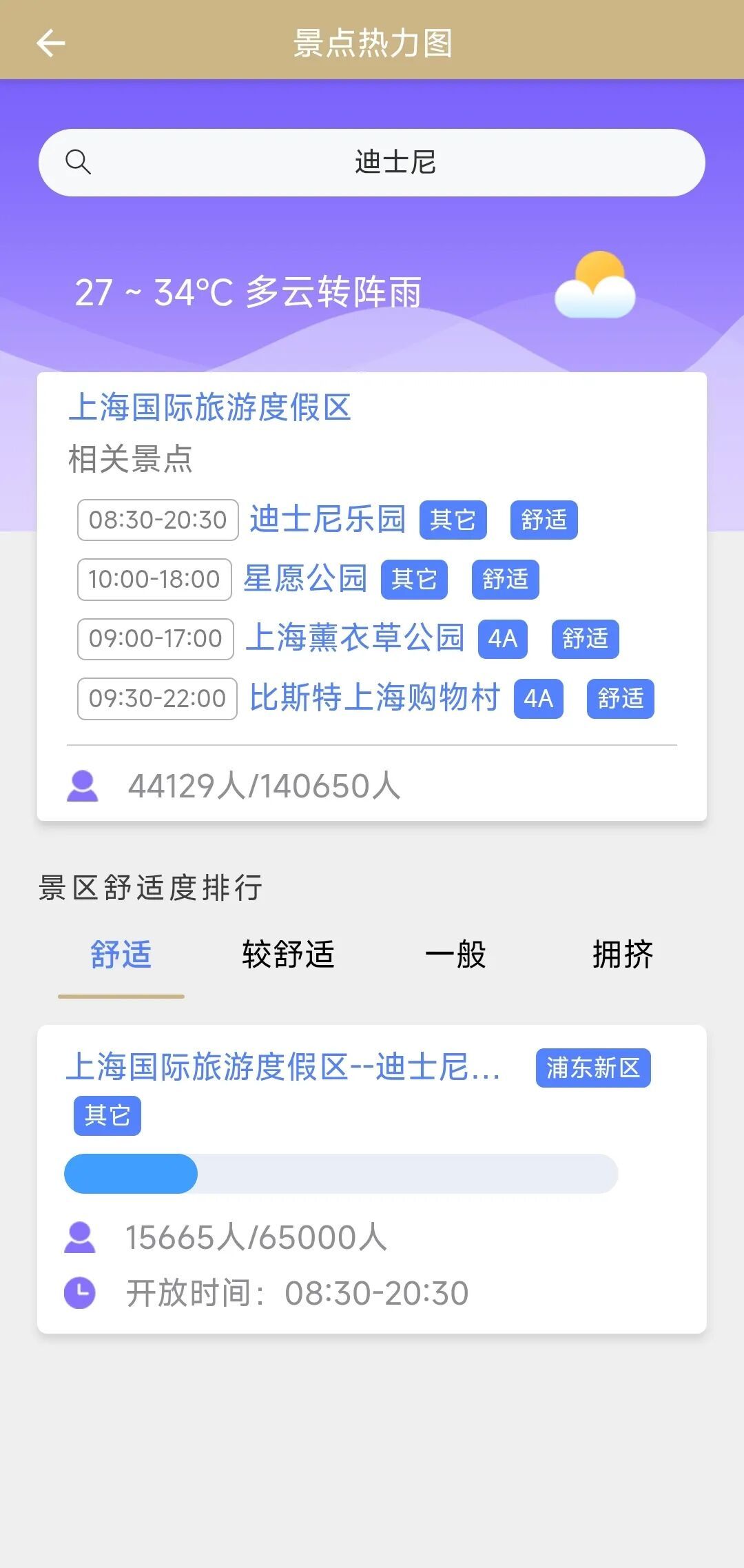Open the 上海国际旅游度假区 link

[209, 407]
